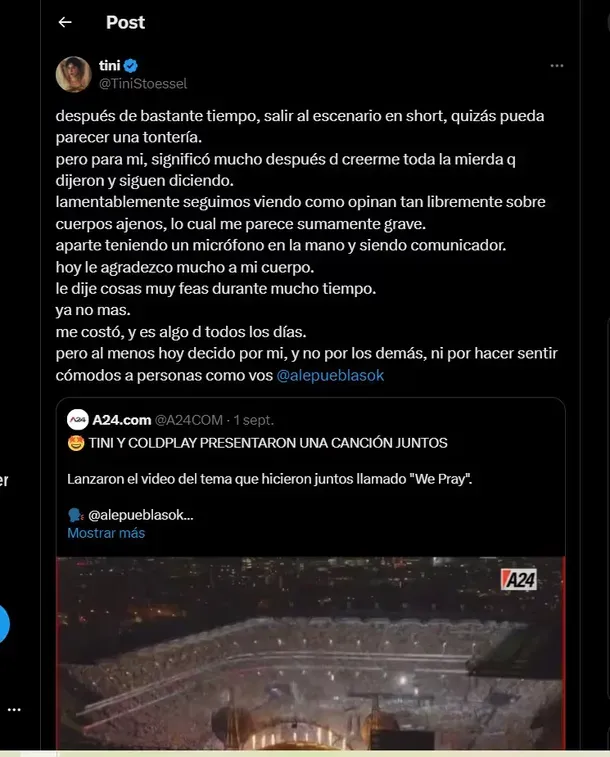Open the overflow menu on tini's post

point(557,66)
